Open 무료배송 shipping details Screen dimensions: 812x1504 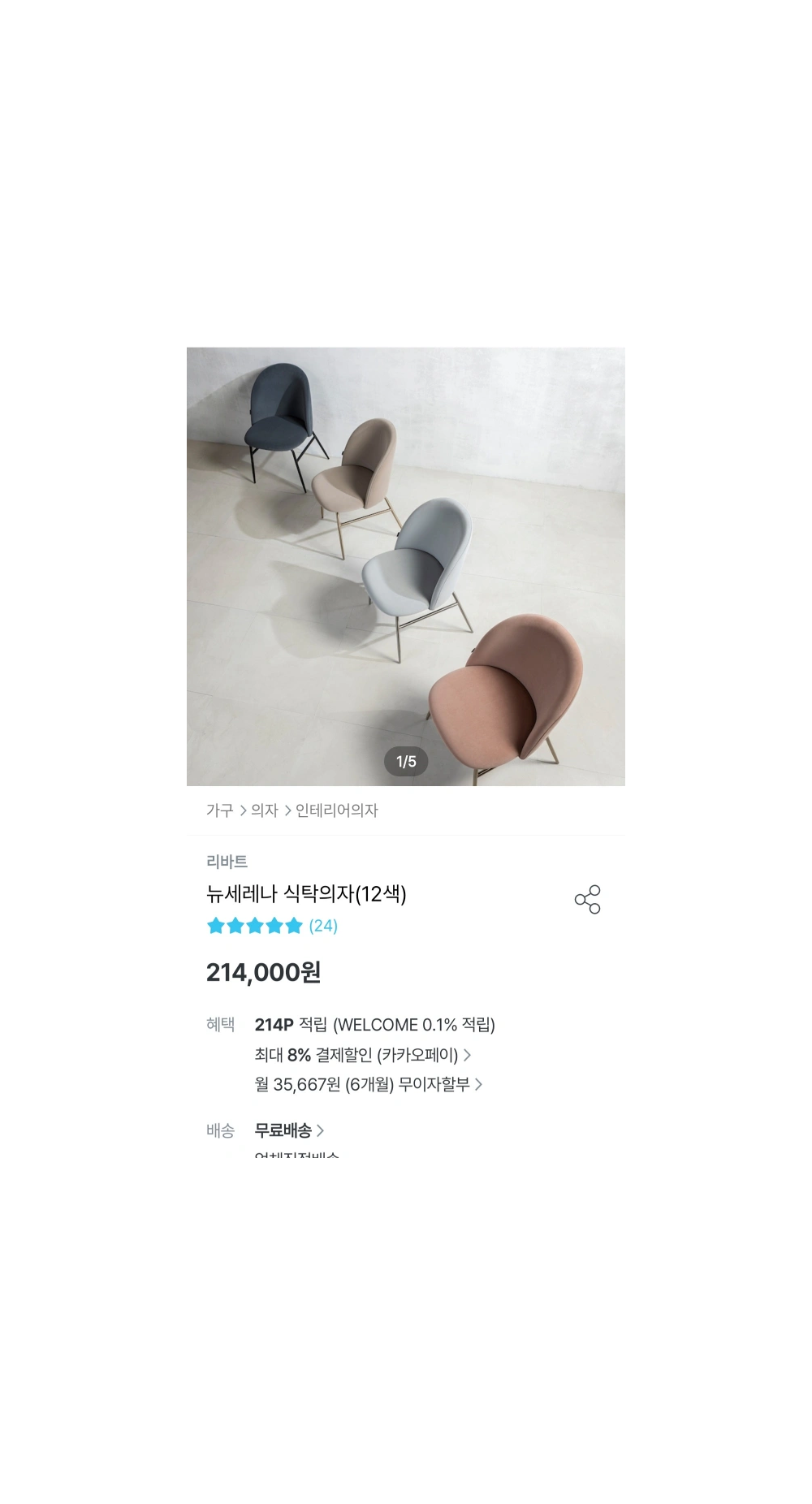click(x=289, y=1130)
